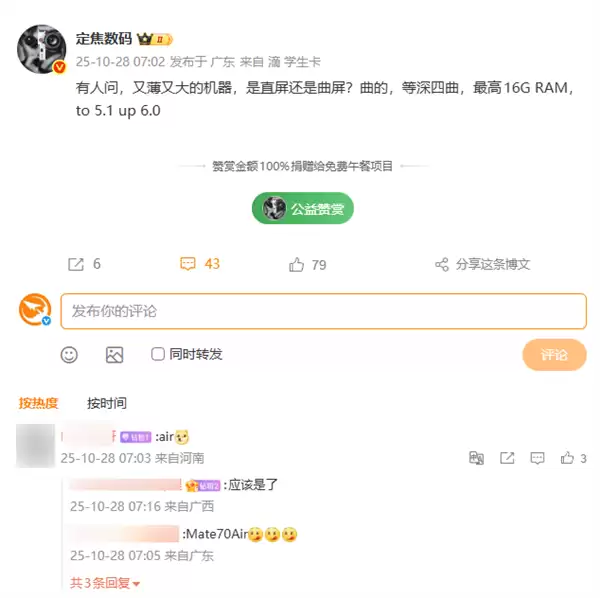Viewport: 600px width, 598px height.
Task: Check the 同时转发 checkbox
Action: coord(158,354)
